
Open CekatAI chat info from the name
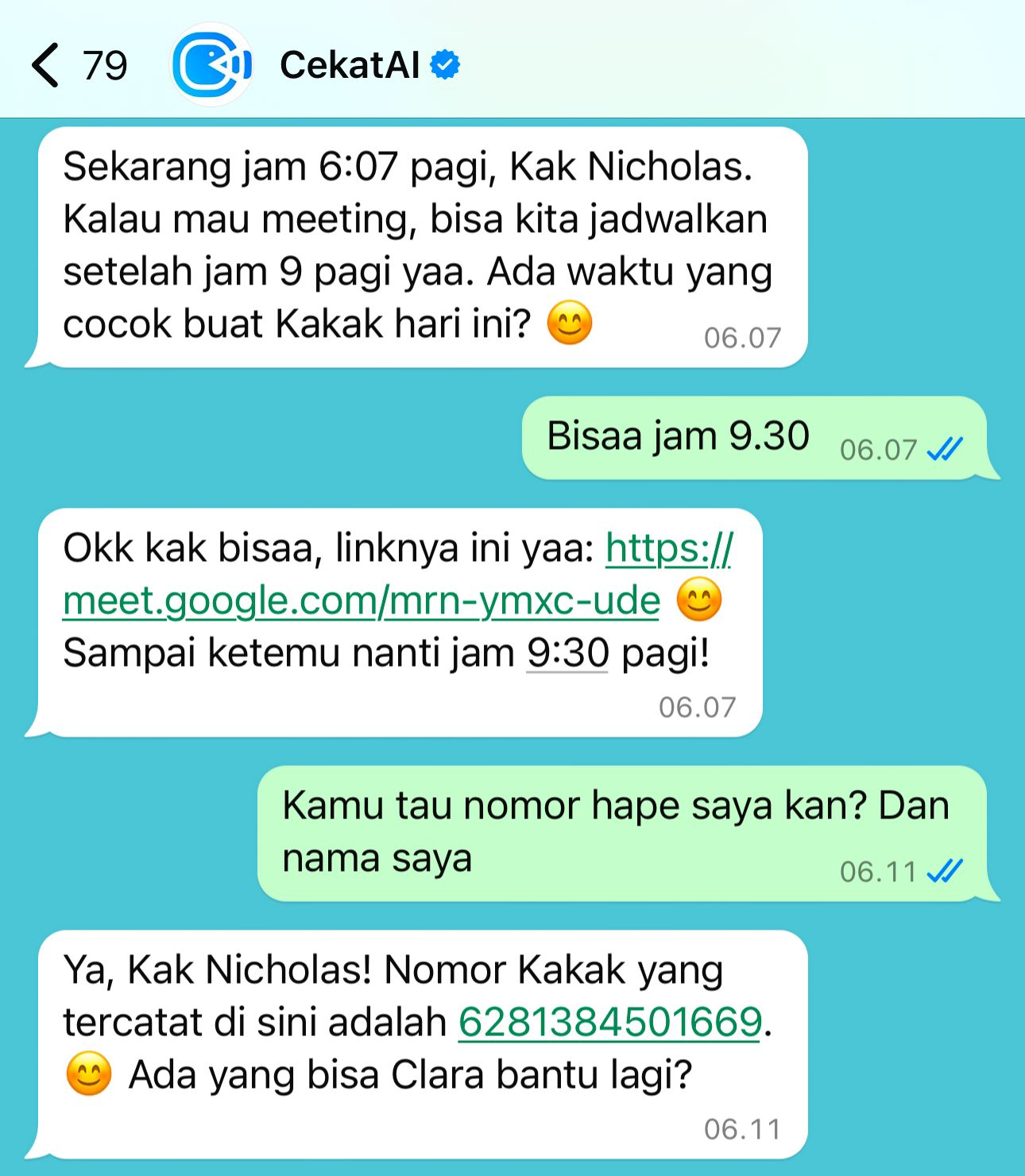(x=350, y=65)
